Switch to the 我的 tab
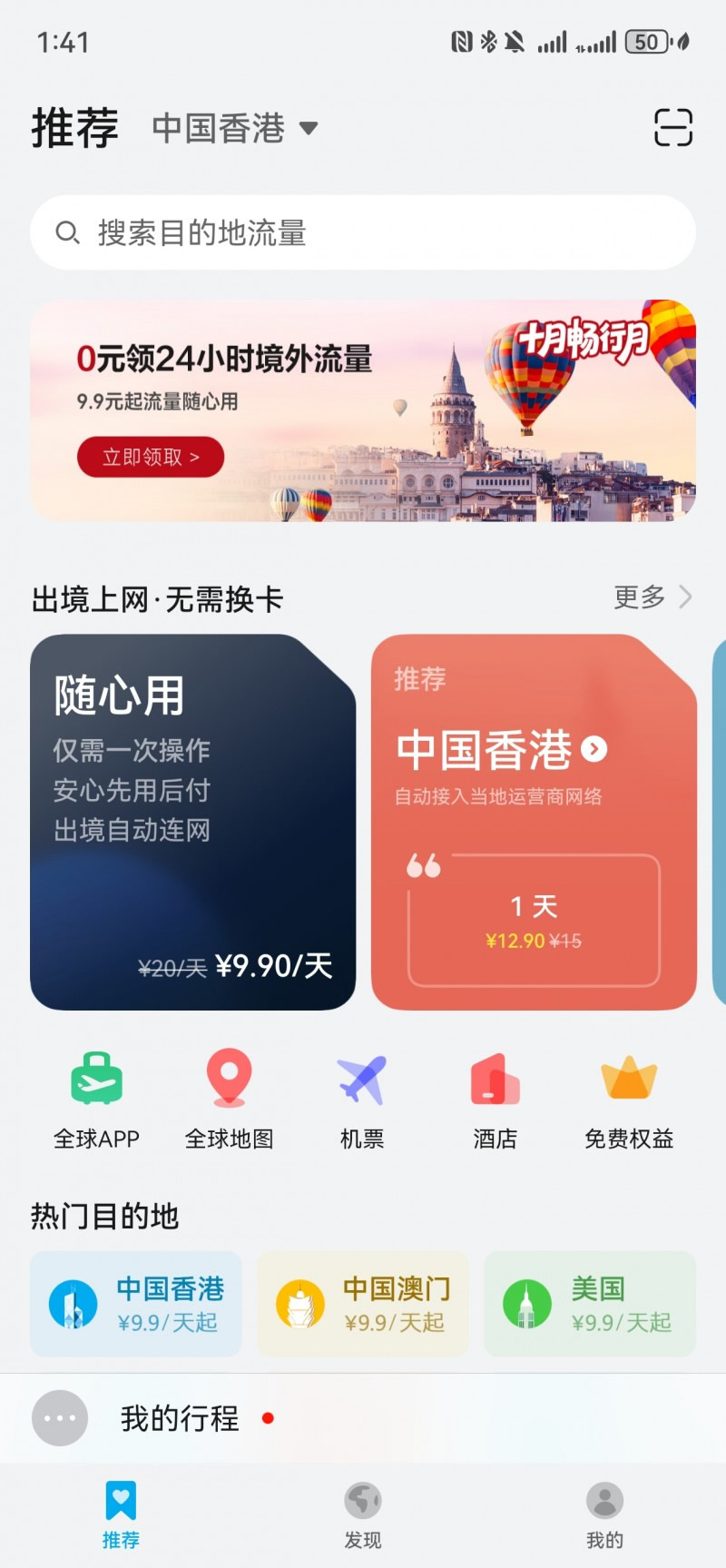The image size is (726, 1568). pyautogui.click(x=604, y=1515)
